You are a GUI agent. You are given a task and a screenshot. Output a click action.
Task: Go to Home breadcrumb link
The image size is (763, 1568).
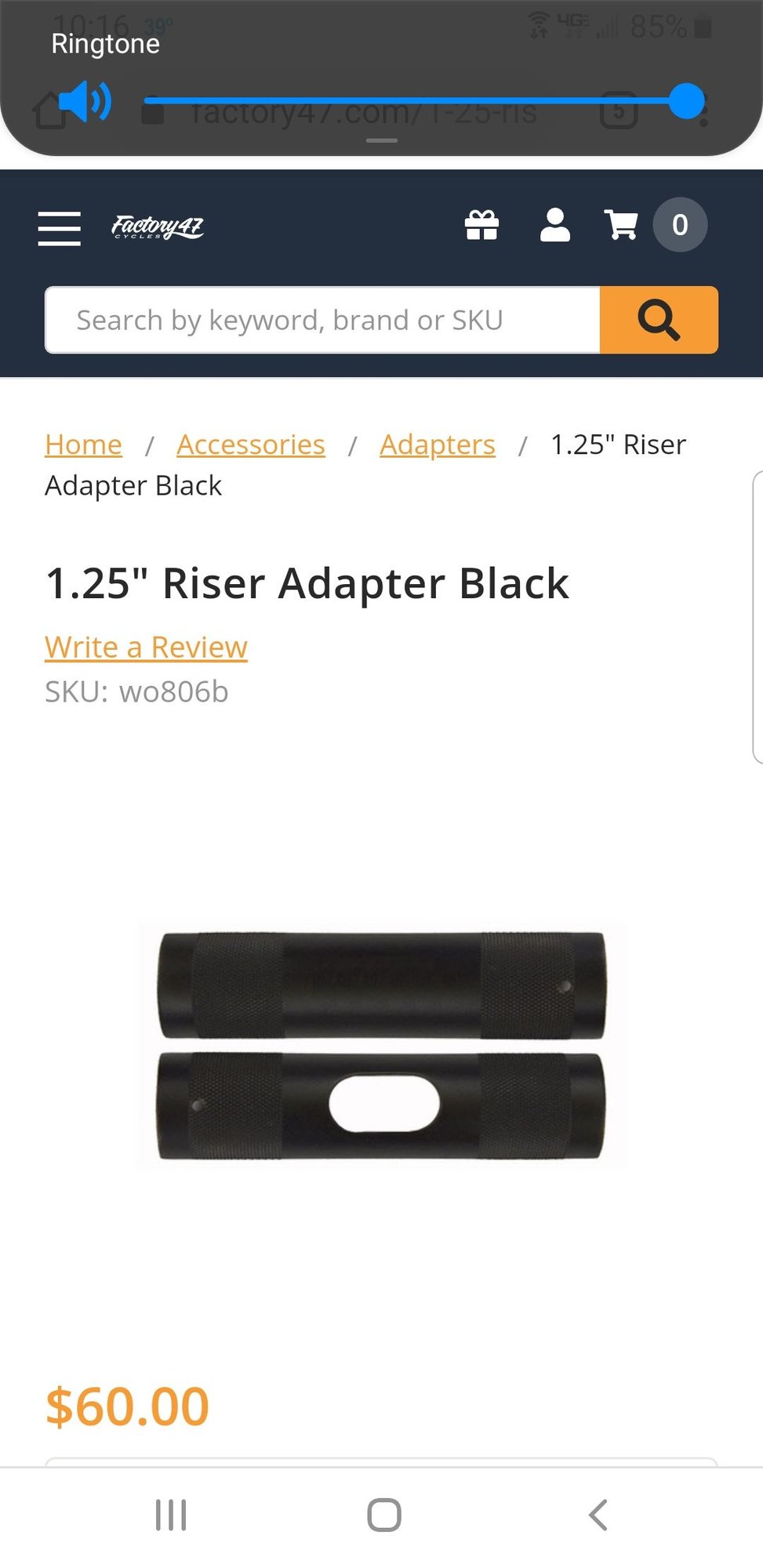pyautogui.click(x=83, y=445)
